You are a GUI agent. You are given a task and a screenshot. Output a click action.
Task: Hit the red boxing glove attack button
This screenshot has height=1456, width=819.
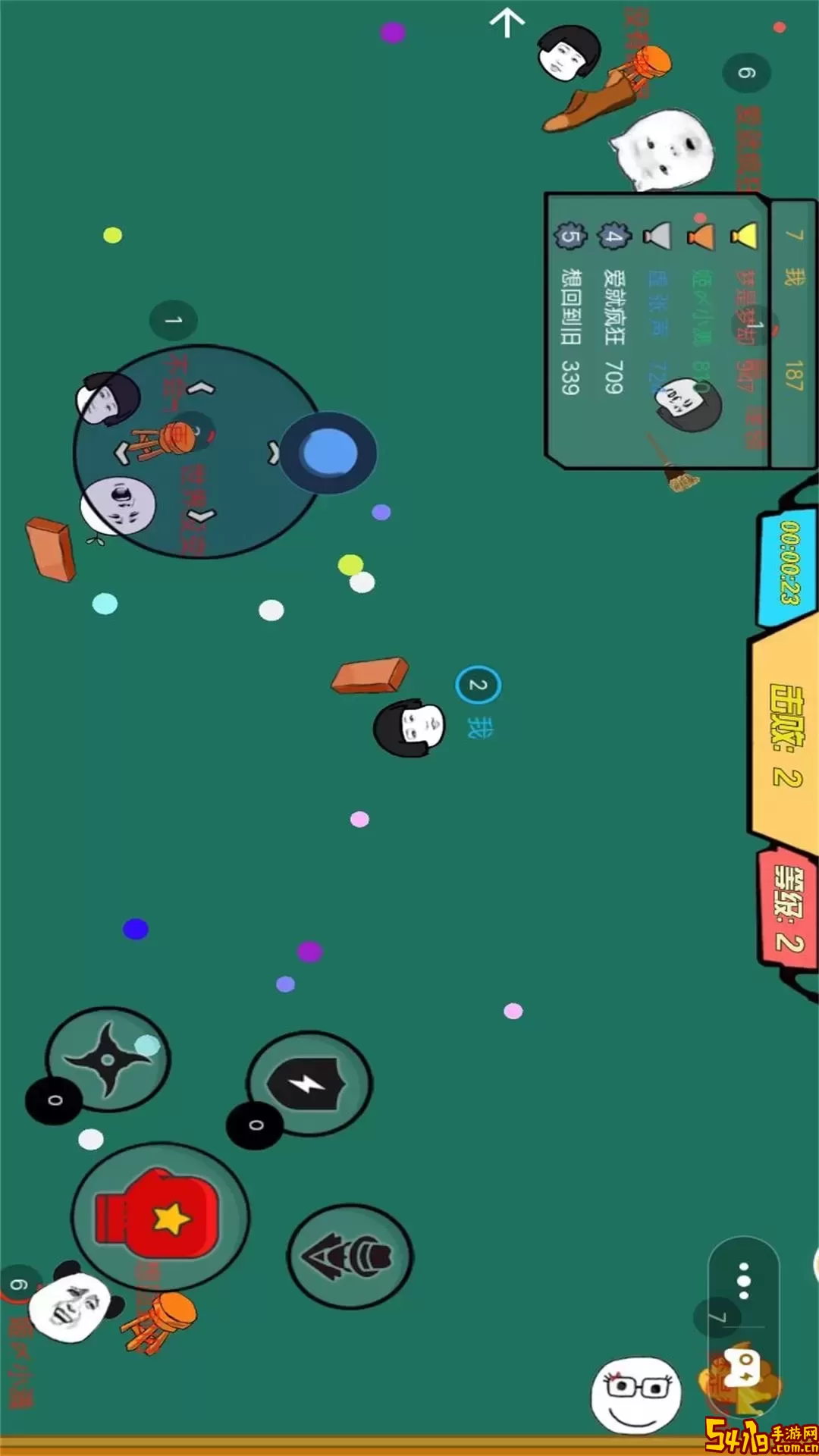click(159, 1216)
